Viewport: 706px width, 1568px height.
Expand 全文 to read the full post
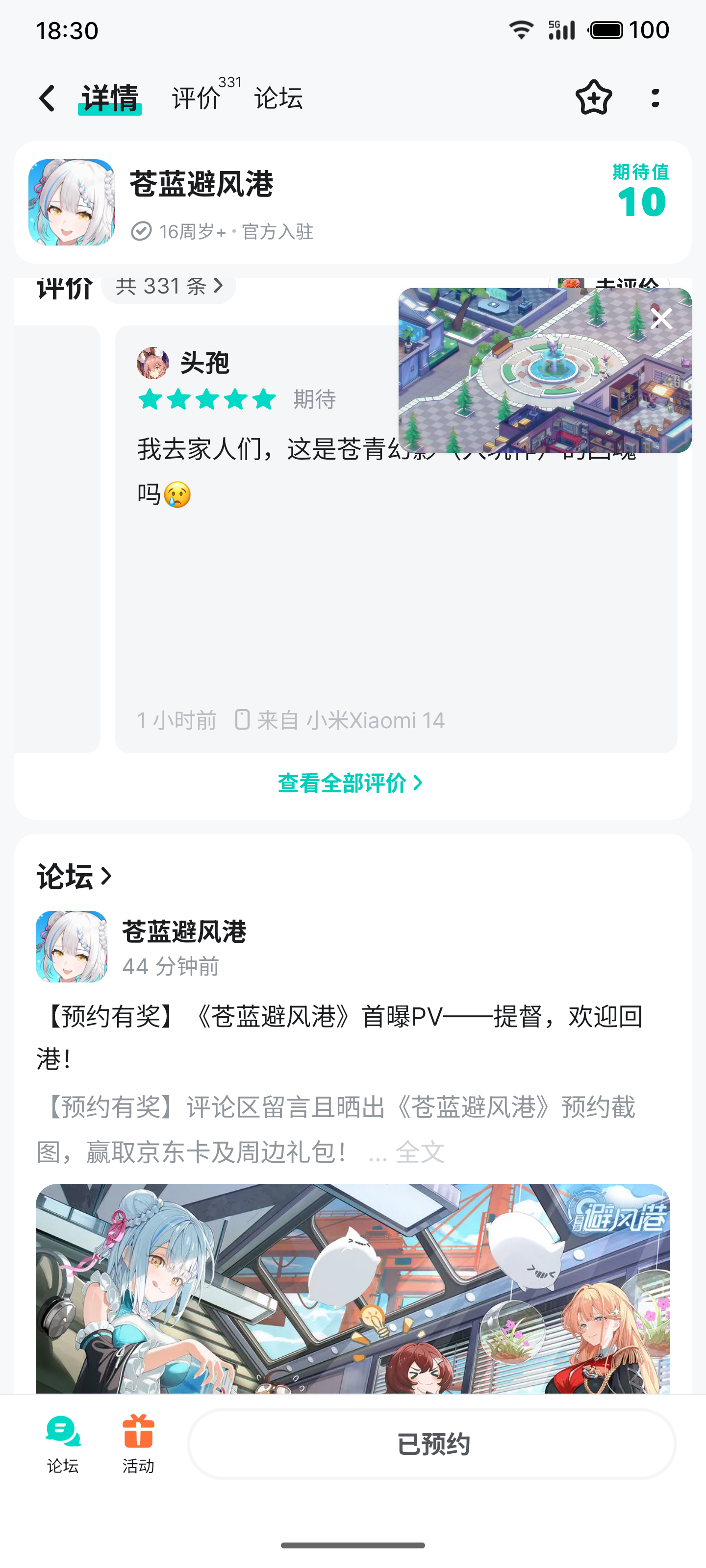(x=420, y=1151)
